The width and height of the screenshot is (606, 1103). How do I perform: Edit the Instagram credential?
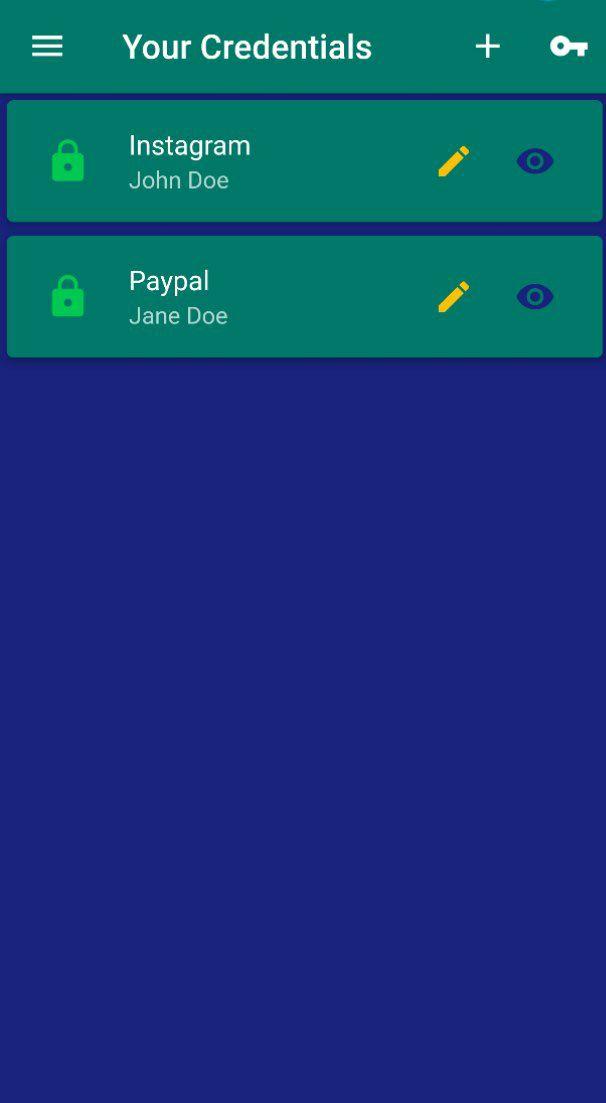453,161
